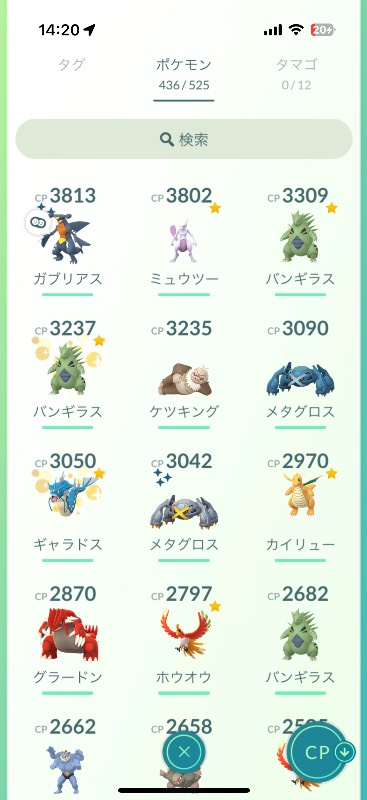Open ホウオウ with CP 2797
The width and height of the screenshot is (367, 800).
pos(184,639)
